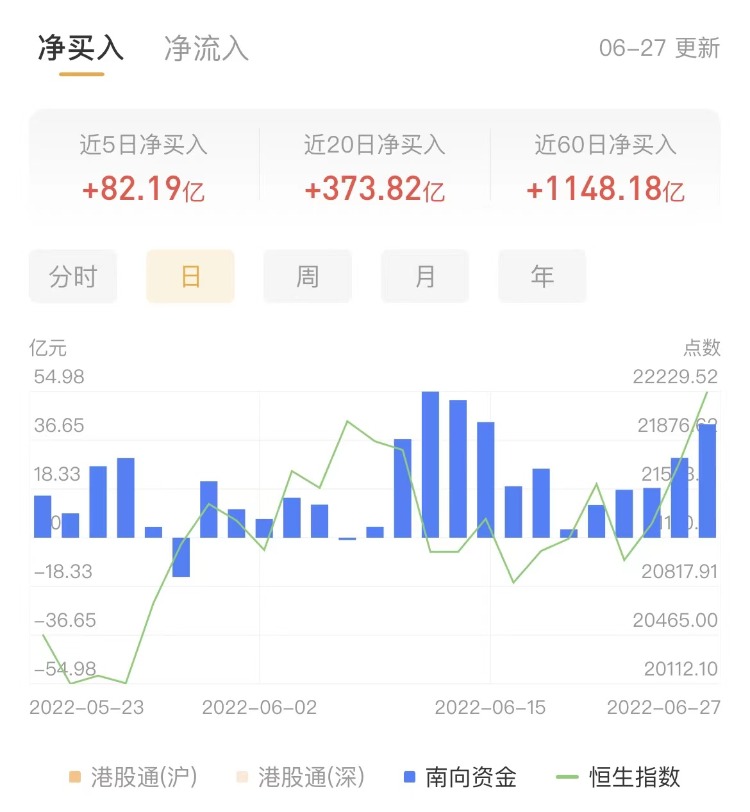Select the 周 chart period
The image size is (750, 812).
pos(308,276)
